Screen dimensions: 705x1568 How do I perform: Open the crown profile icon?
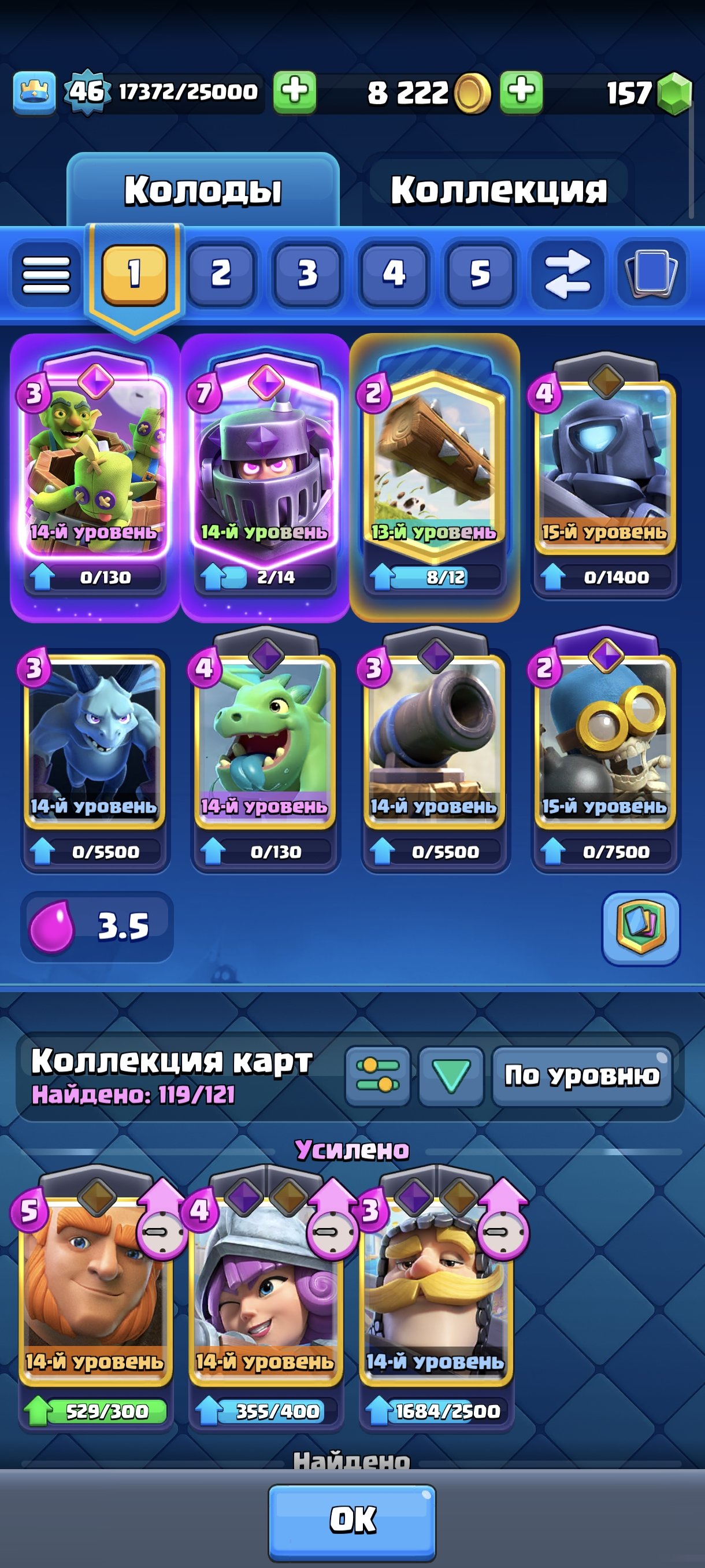coord(34,93)
